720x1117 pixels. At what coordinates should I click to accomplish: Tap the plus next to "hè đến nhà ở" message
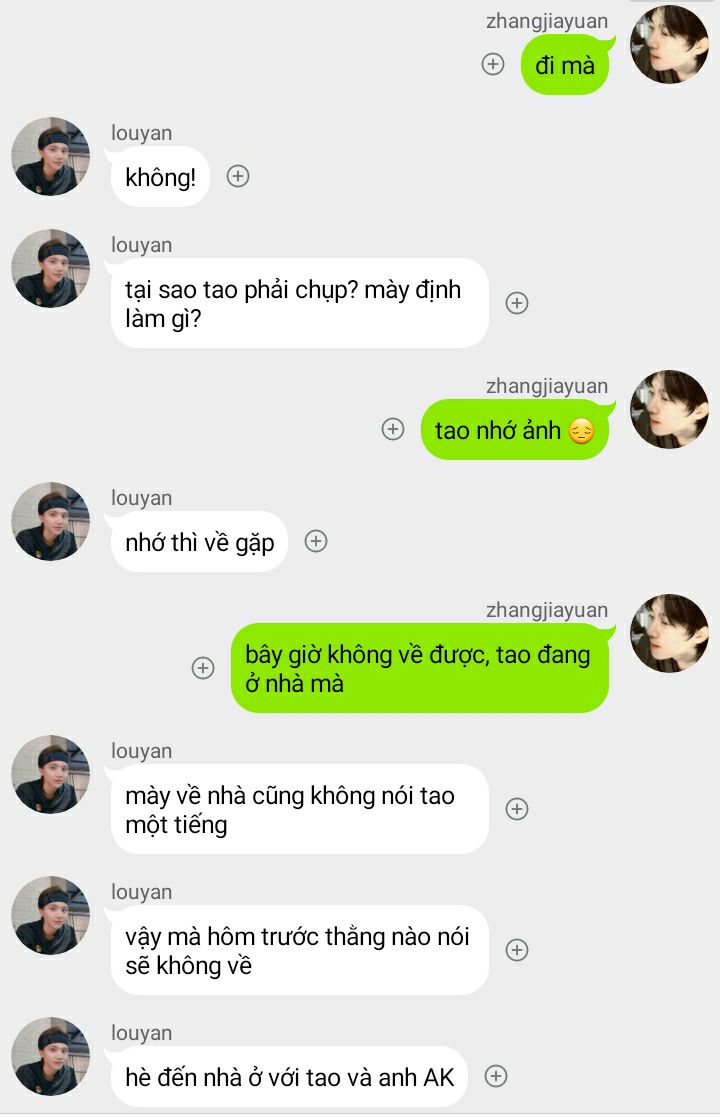pyautogui.click(x=496, y=1076)
